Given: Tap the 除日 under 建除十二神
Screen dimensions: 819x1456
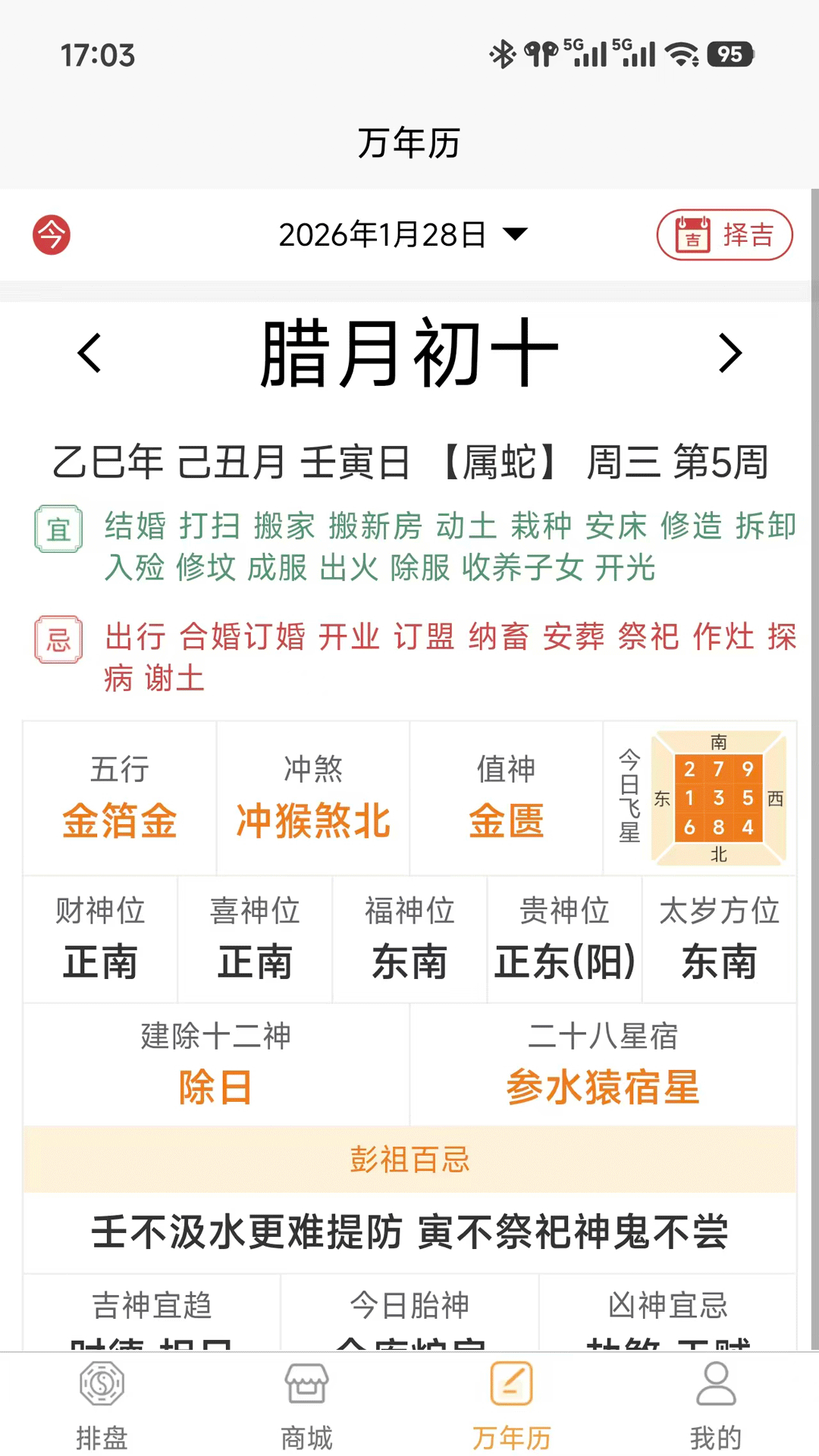Looking at the screenshot, I should tap(215, 1086).
